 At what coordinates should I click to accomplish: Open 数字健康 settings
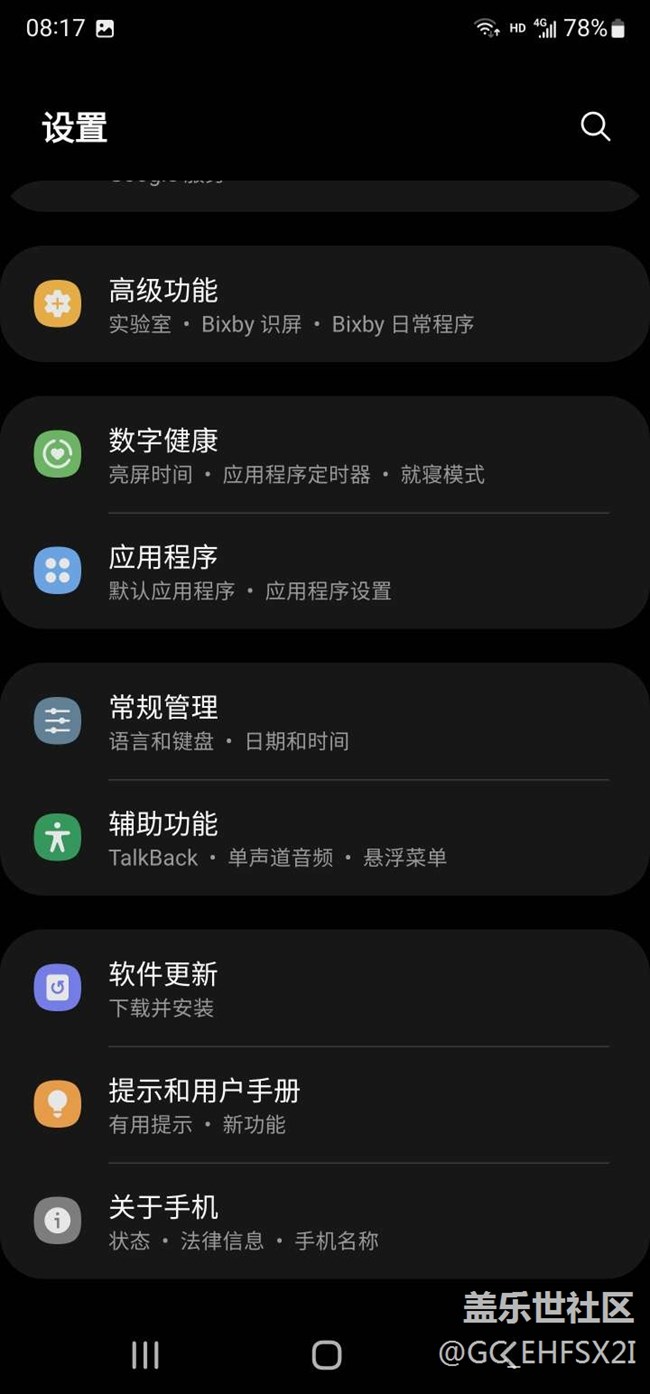click(x=324, y=455)
